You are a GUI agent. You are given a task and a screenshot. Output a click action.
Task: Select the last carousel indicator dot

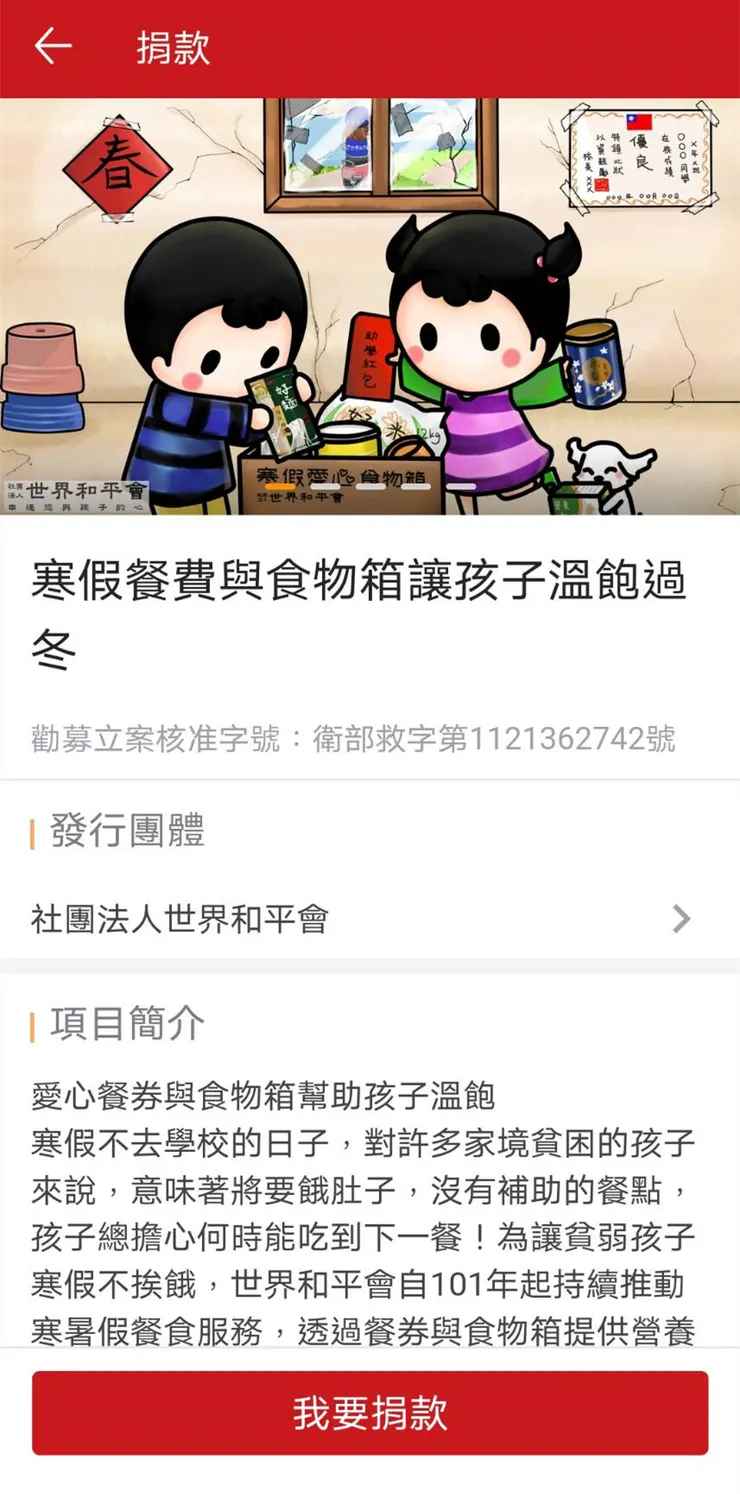(x=462, y=486)
